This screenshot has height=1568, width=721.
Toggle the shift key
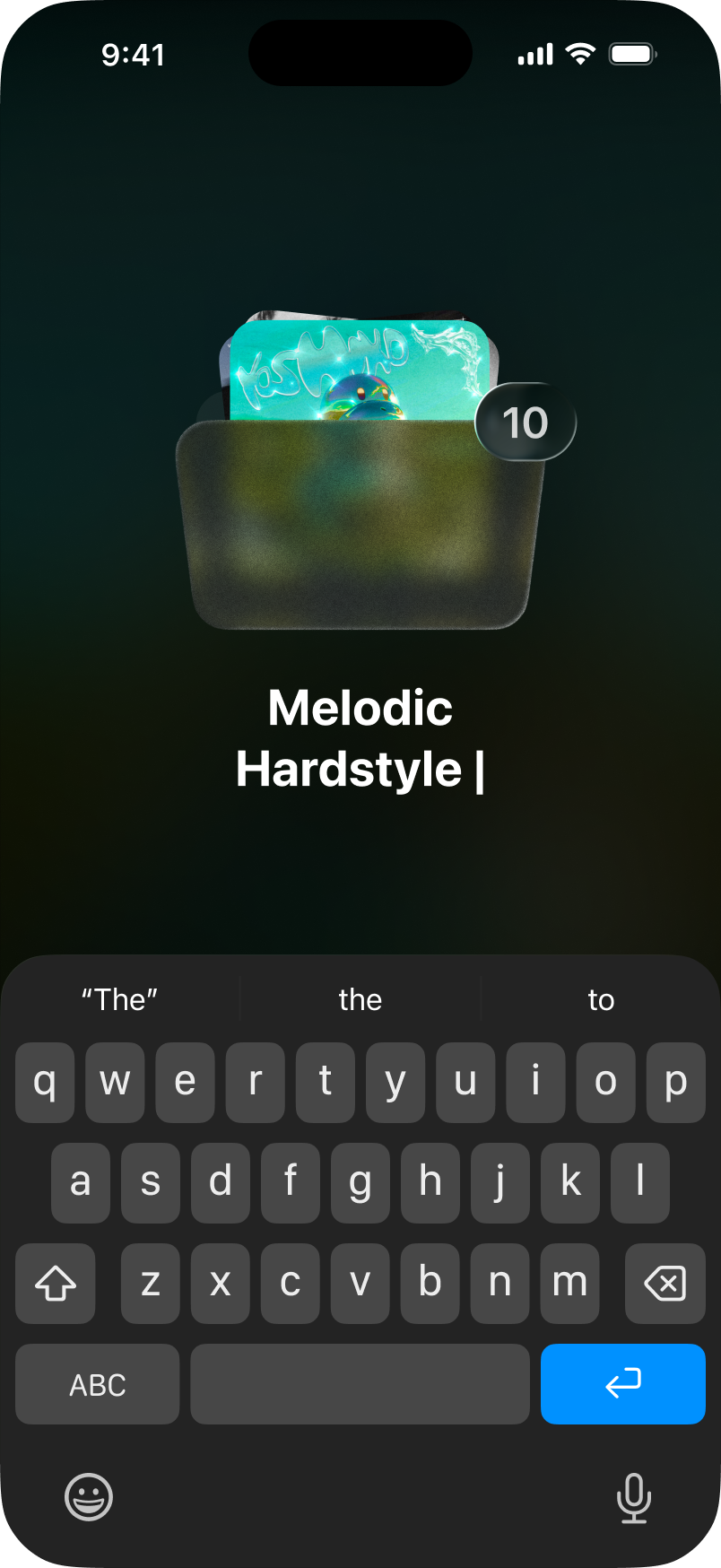(56, 1284)
